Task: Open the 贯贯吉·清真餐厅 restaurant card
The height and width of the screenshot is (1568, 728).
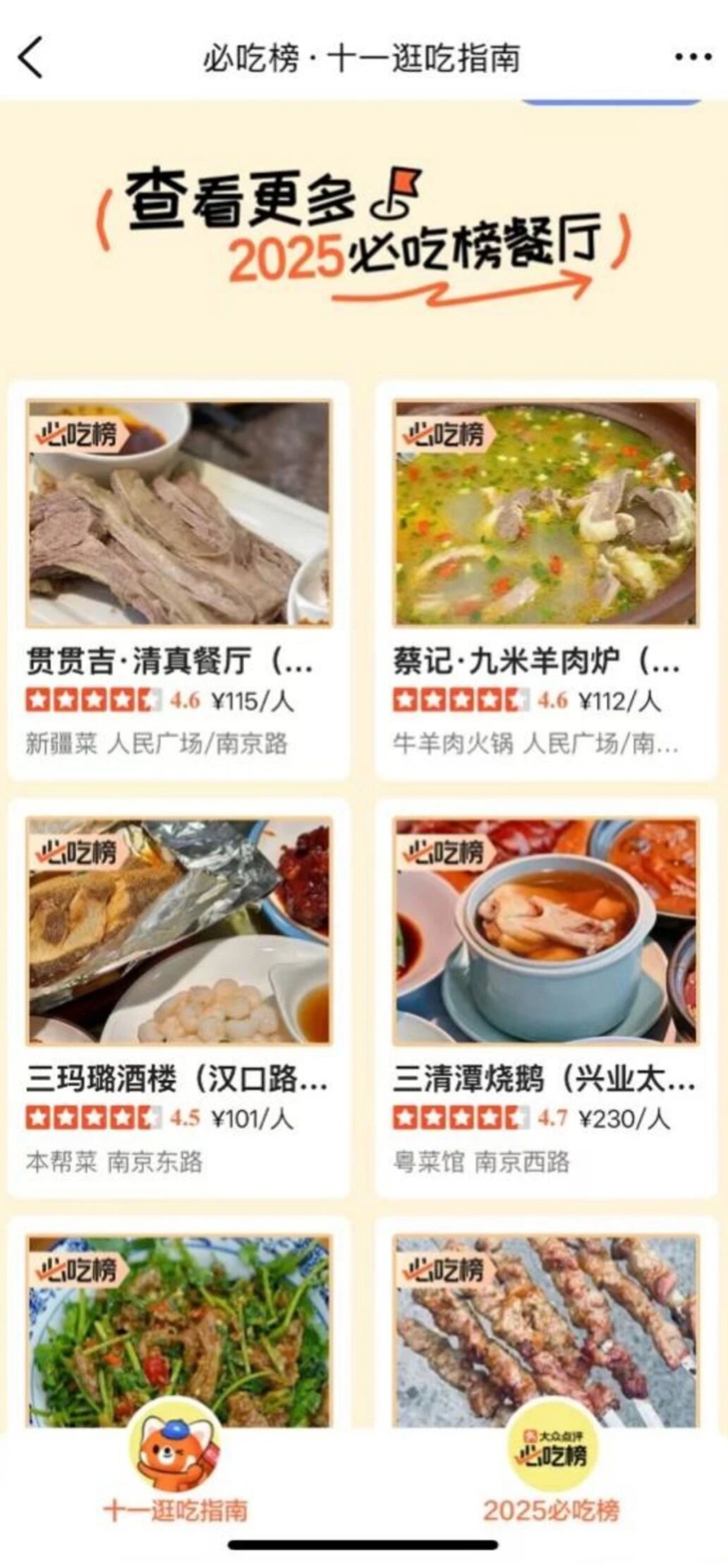Action: tap(178, 580)
